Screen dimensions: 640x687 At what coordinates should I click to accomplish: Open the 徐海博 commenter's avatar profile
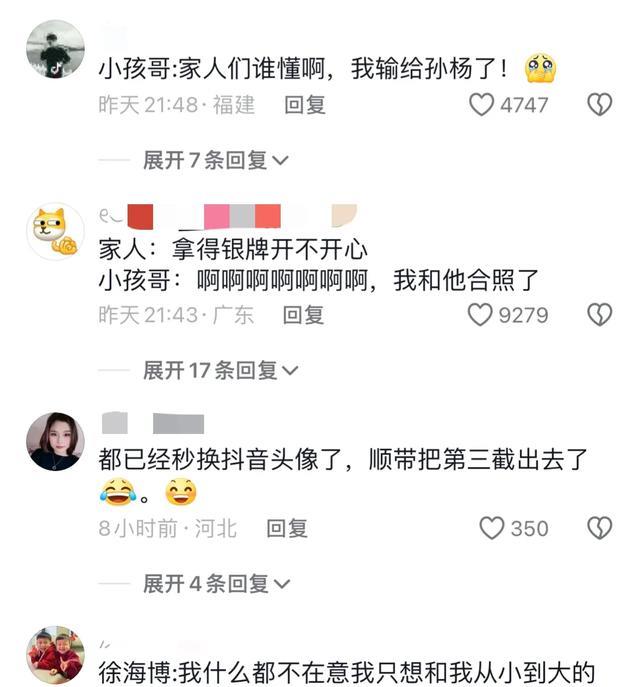[x=55, y=654]
